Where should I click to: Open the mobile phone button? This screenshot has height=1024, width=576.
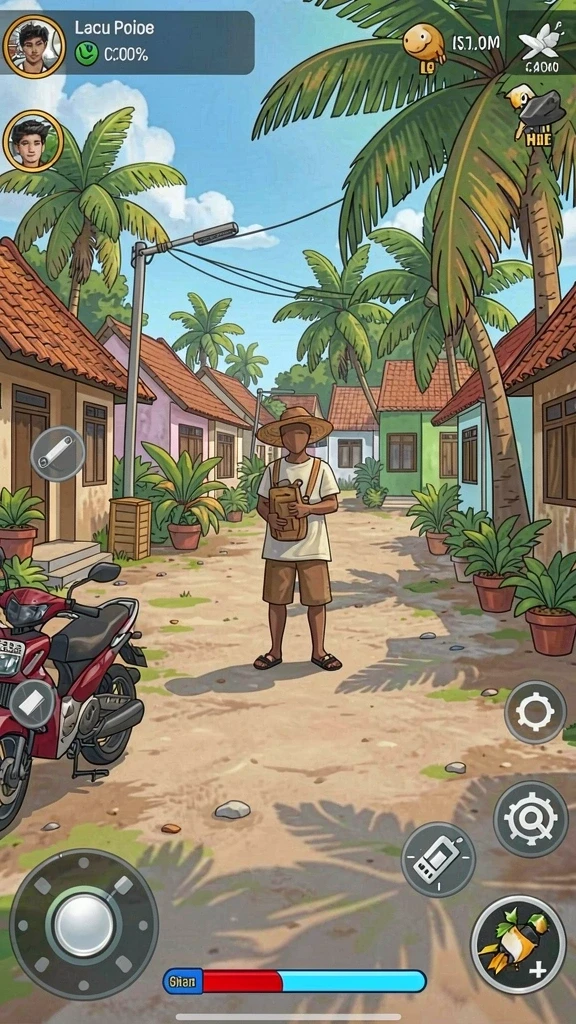438,859
